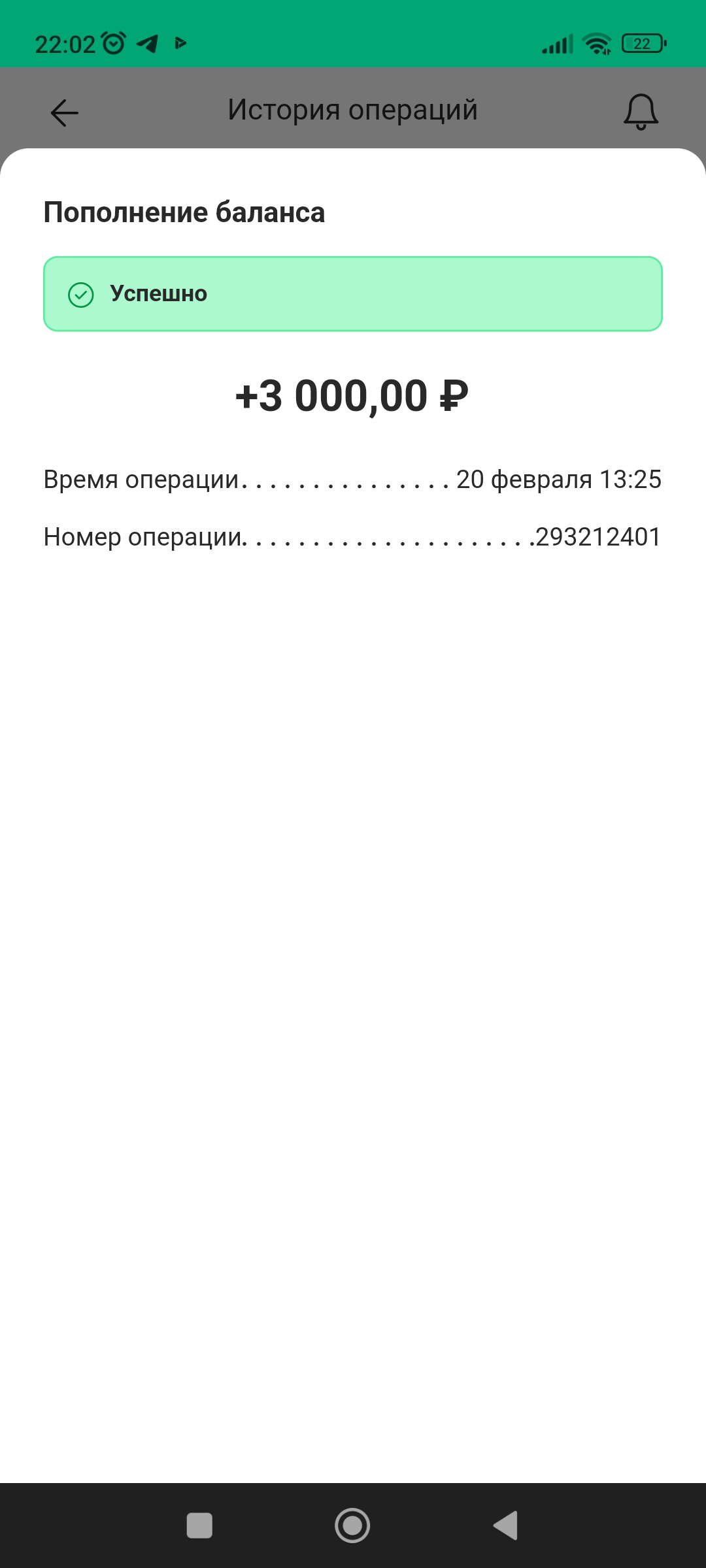This screenshot has height=1568, width=706.
Task: Go back from operation history
Action: (x=64, y=112)
